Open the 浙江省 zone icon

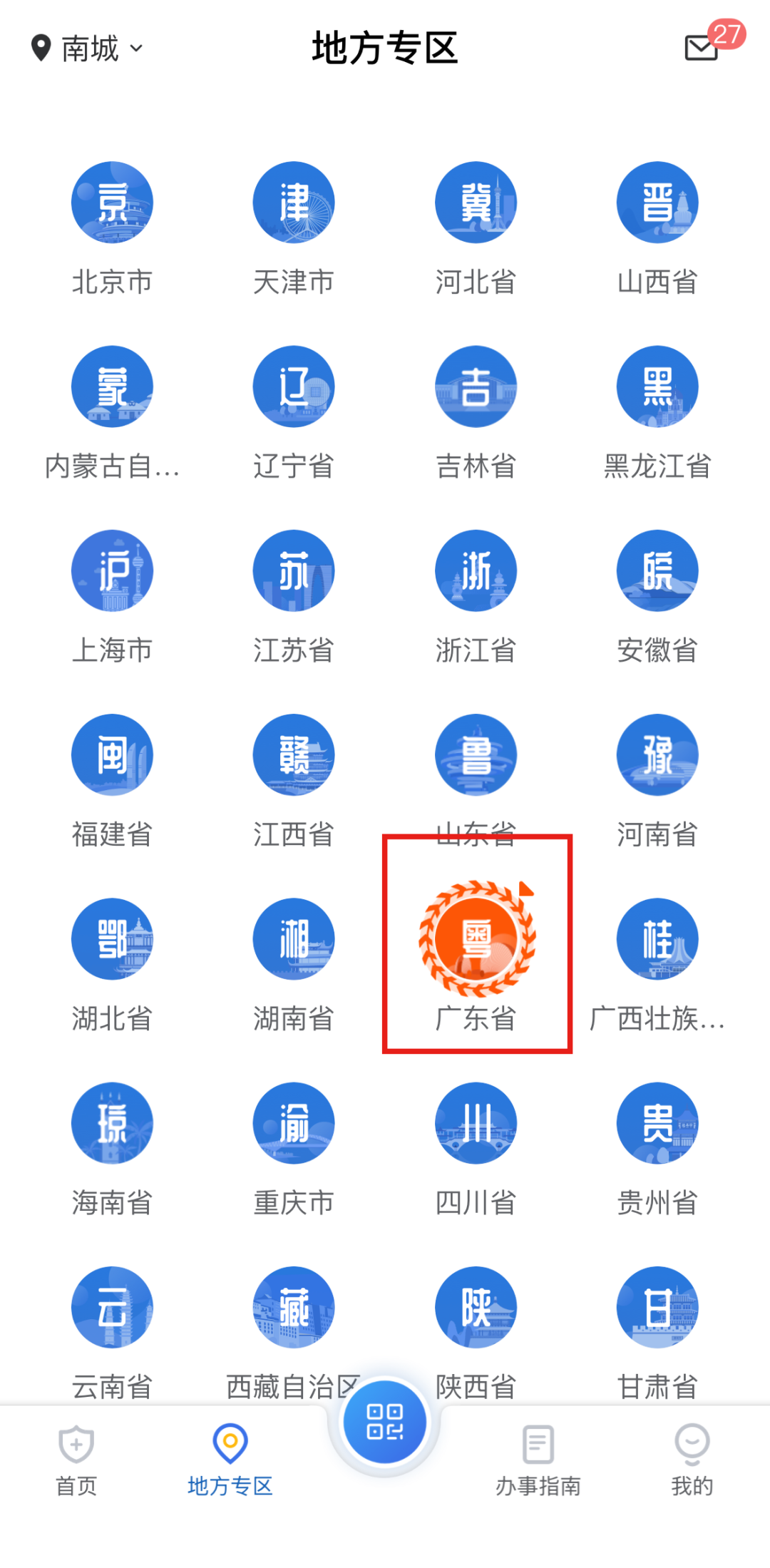point(476,570)
